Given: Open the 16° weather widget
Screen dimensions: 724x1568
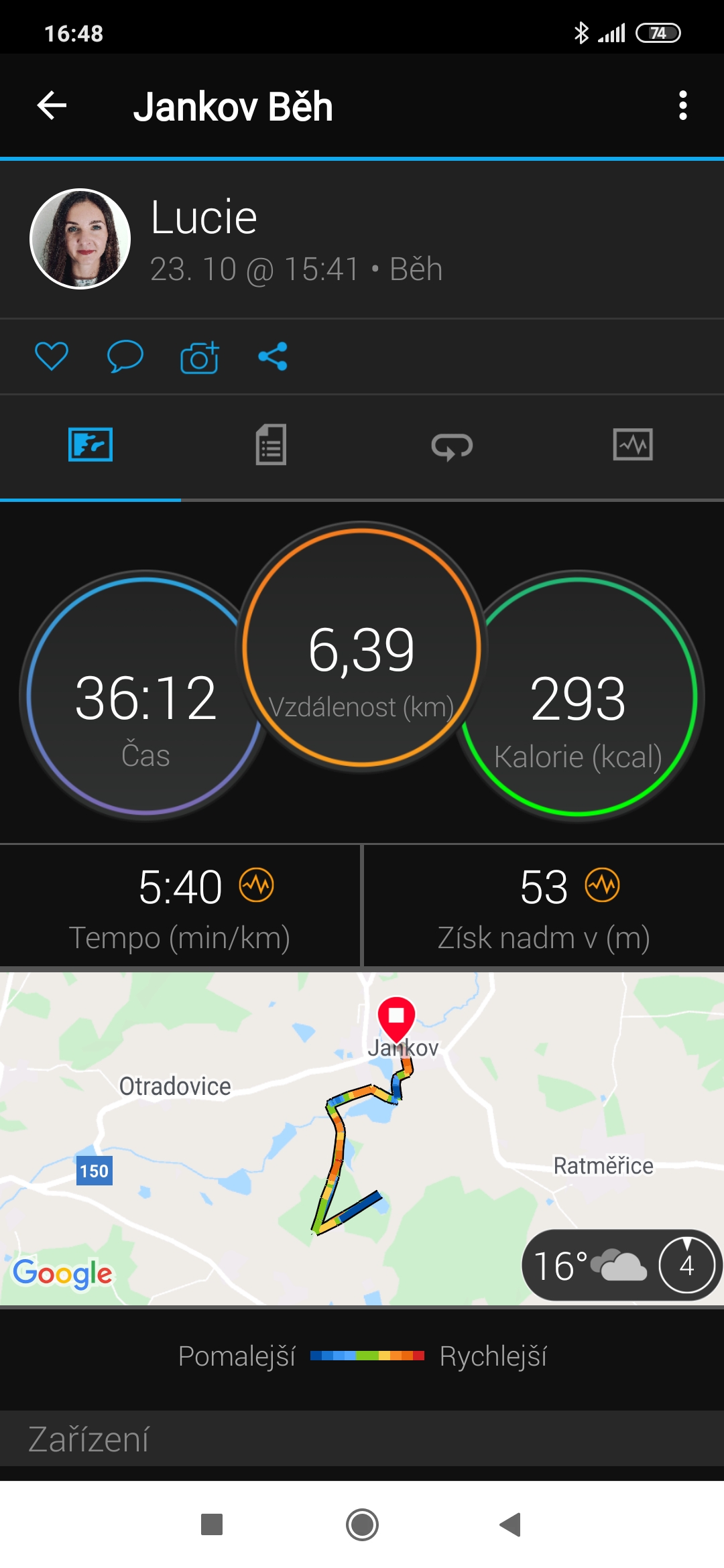Looking at the screenshot, I should click(x=621, y=1265).
